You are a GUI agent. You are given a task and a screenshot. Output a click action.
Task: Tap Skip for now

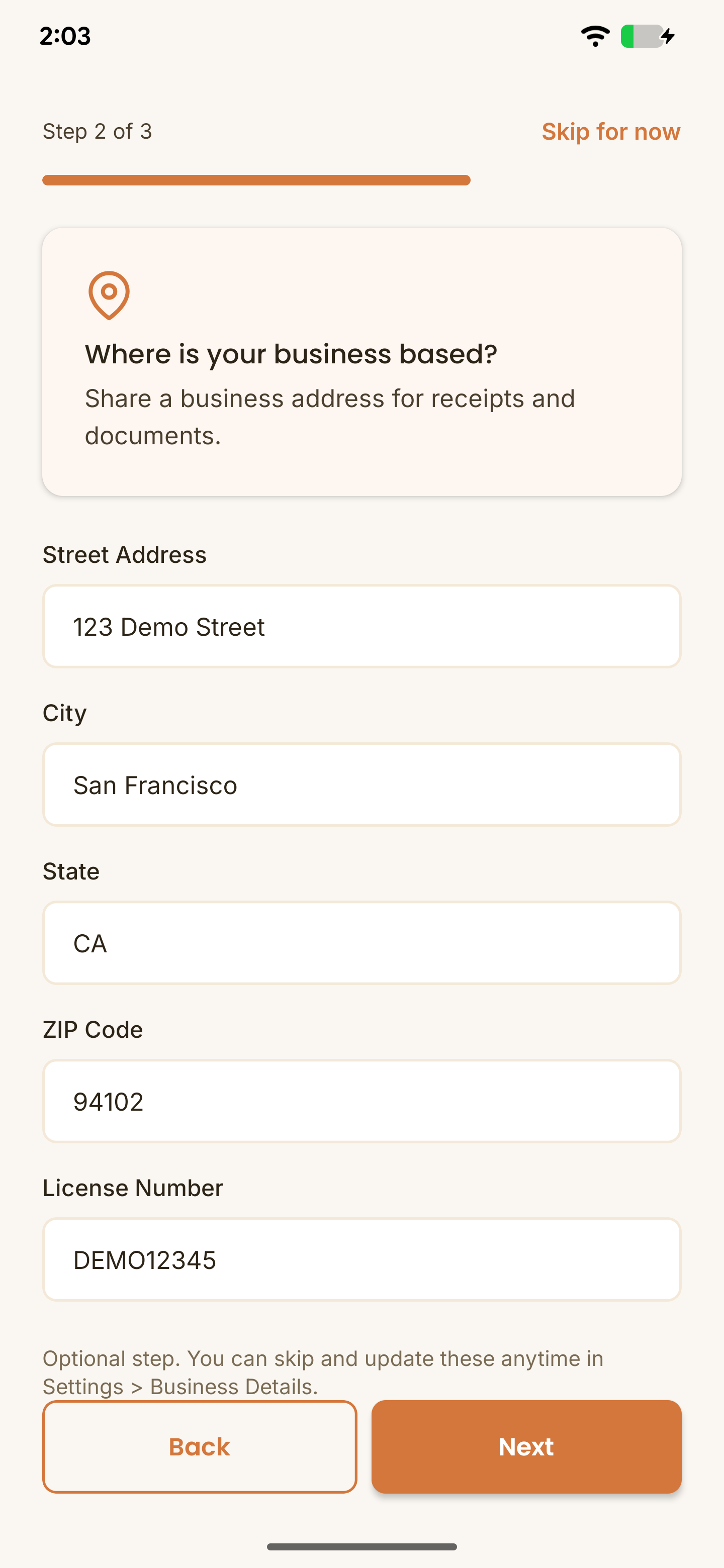[x=611, y=131]
